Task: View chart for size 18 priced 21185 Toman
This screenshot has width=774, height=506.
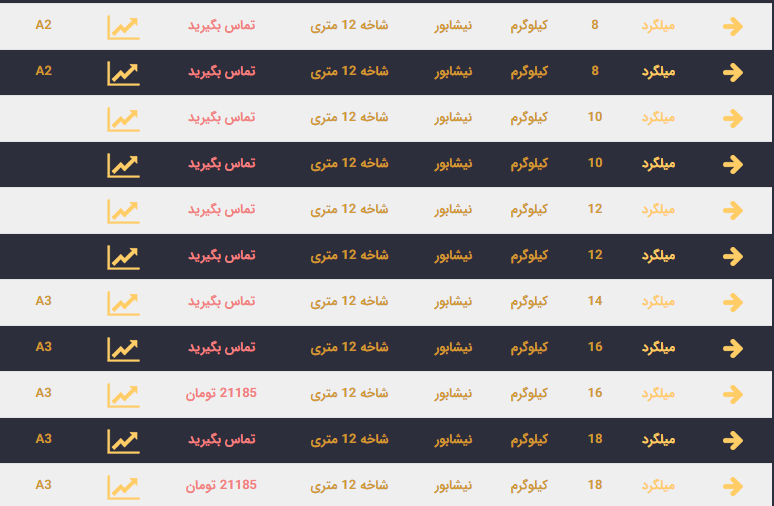Action: click(123, 487)
